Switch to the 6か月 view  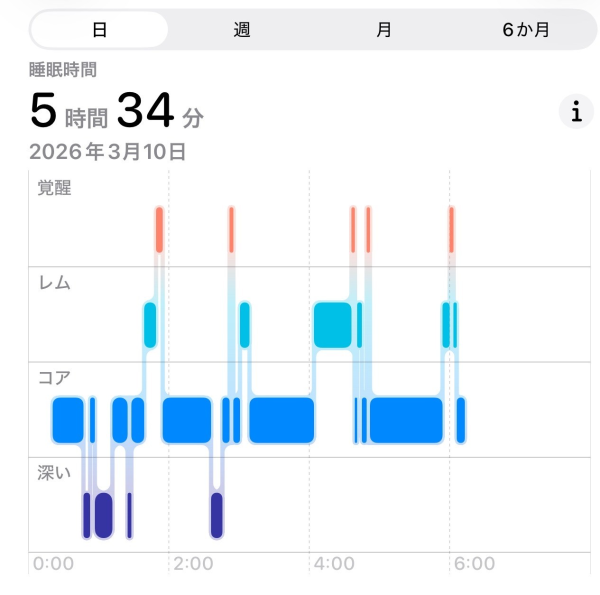click(525, 30)
